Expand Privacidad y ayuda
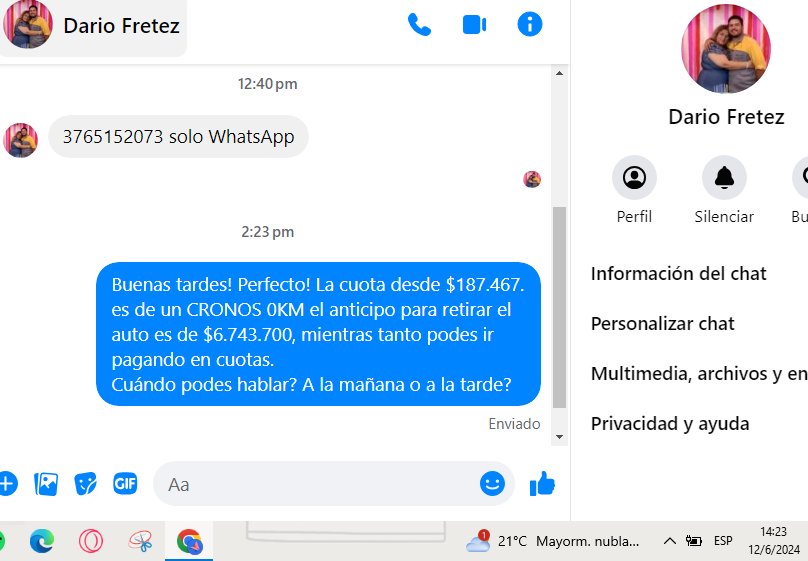This screenshot has height=561, width=808. pos(669,423)
